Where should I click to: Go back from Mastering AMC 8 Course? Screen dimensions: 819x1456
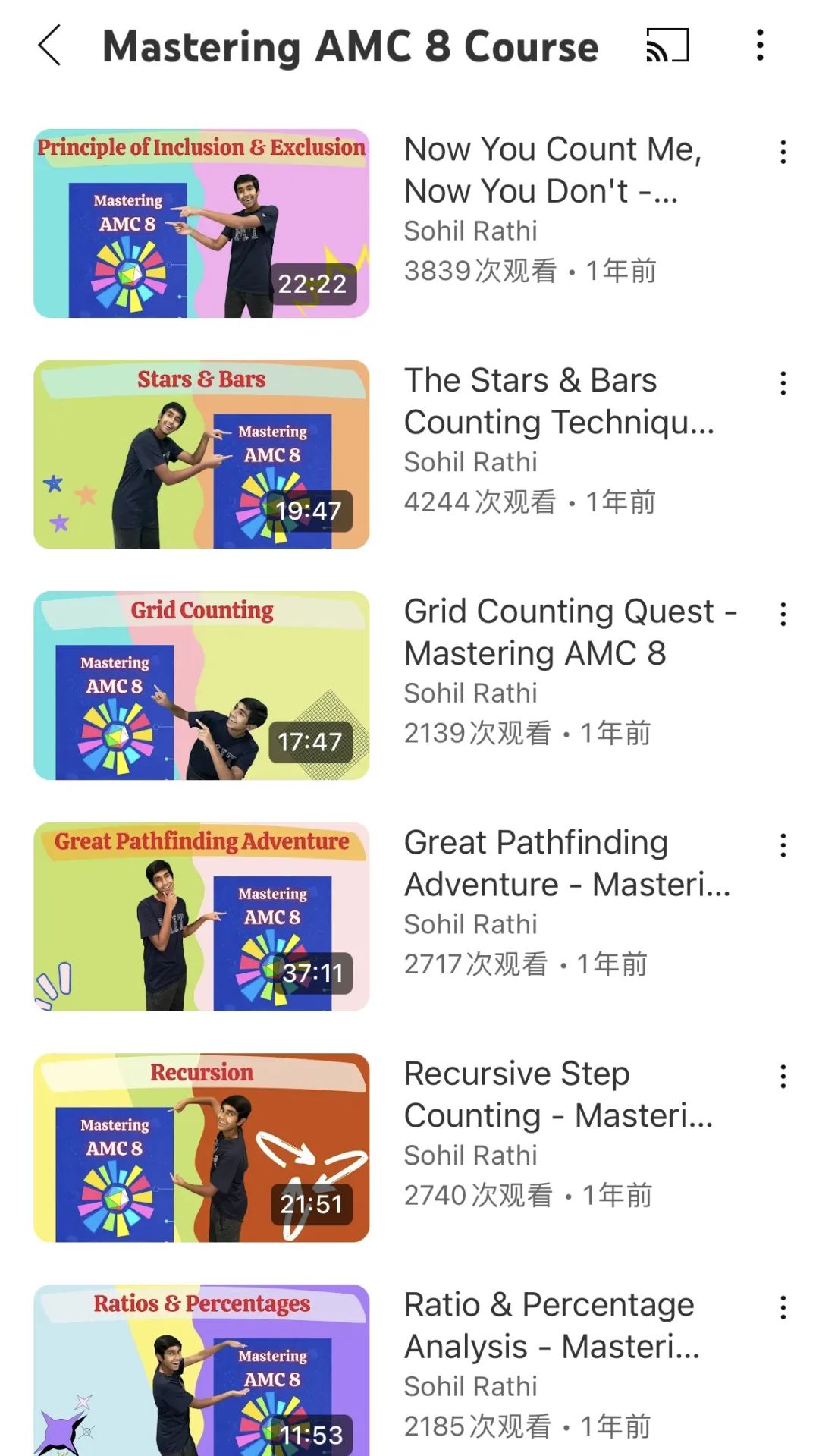click(x=50, y=46)
